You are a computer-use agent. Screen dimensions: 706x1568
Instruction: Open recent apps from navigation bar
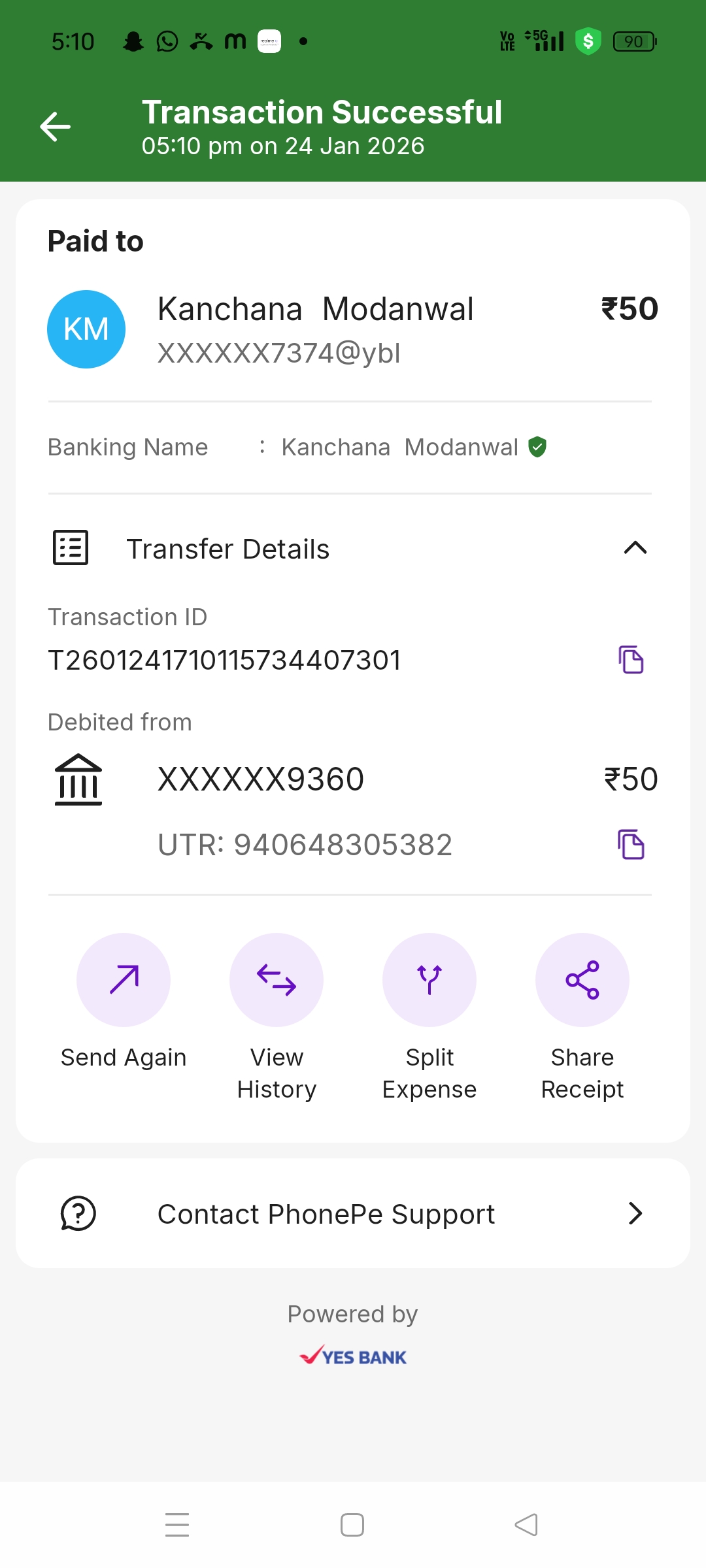pos(177,1525)
